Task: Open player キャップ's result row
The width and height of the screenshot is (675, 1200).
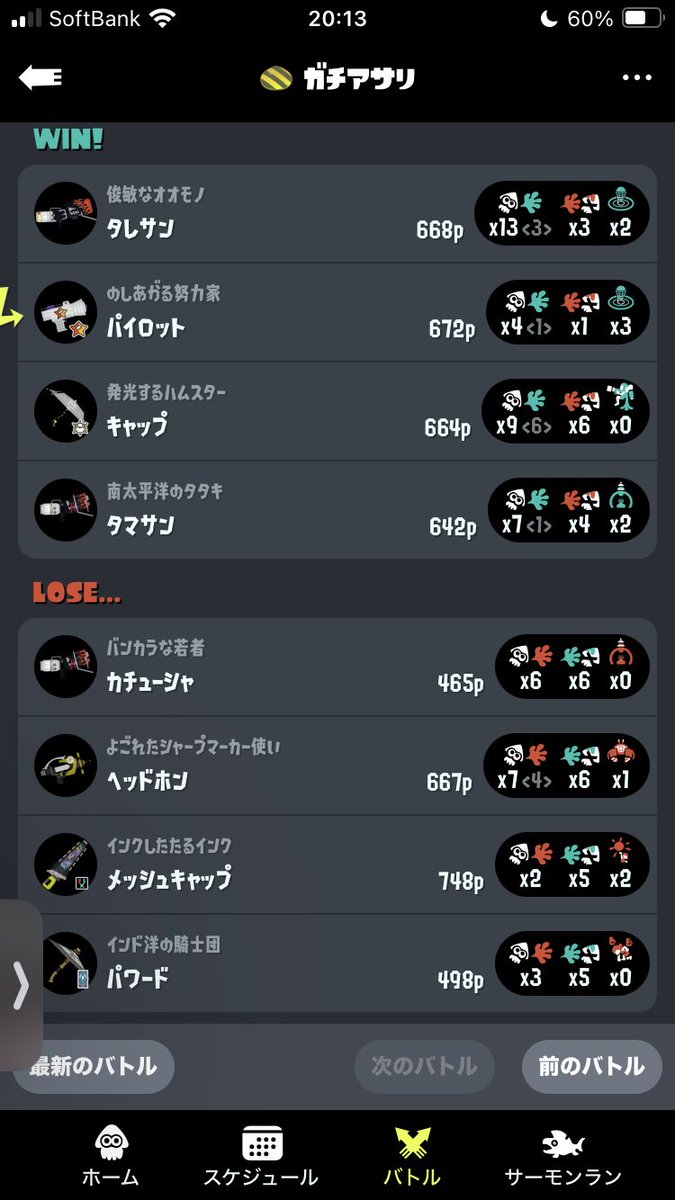Action: tap(337, 411)
